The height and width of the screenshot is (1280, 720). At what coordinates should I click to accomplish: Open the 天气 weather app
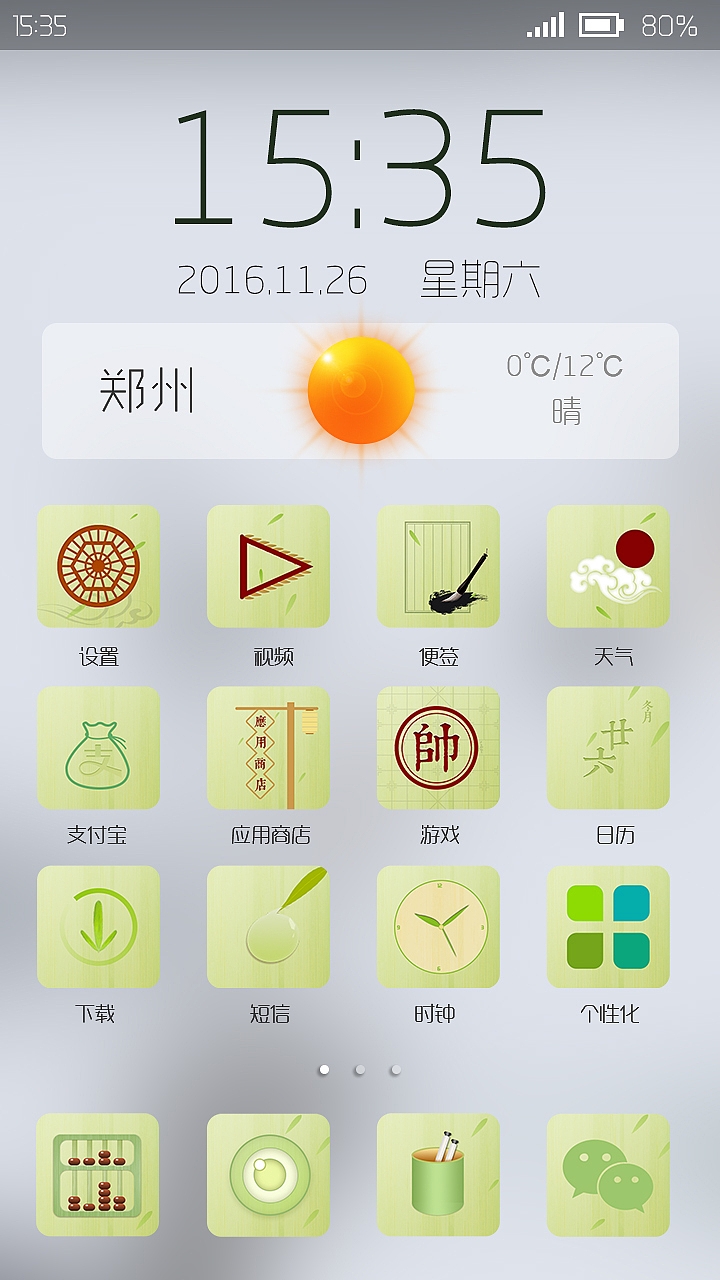(608, 566)
